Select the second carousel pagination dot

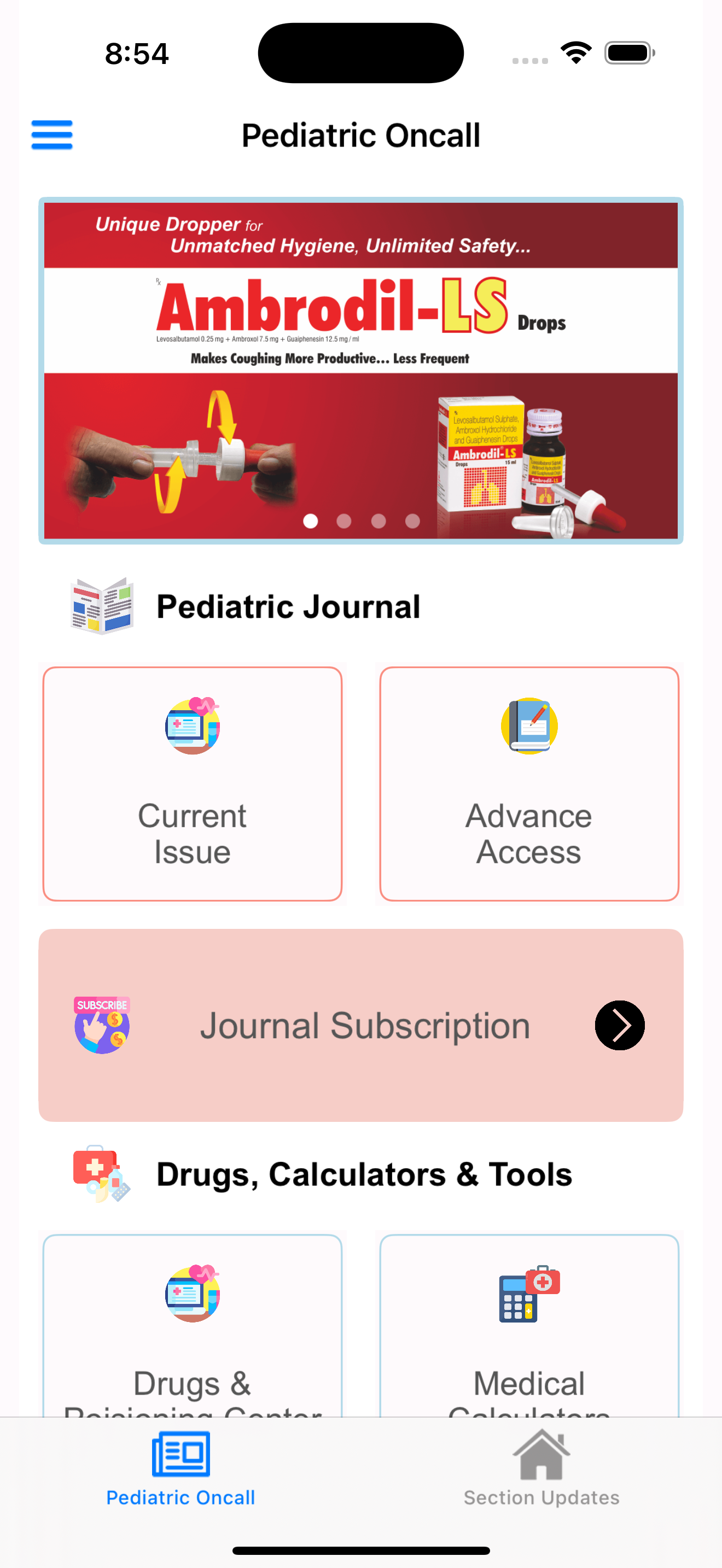tap(345, 520)
